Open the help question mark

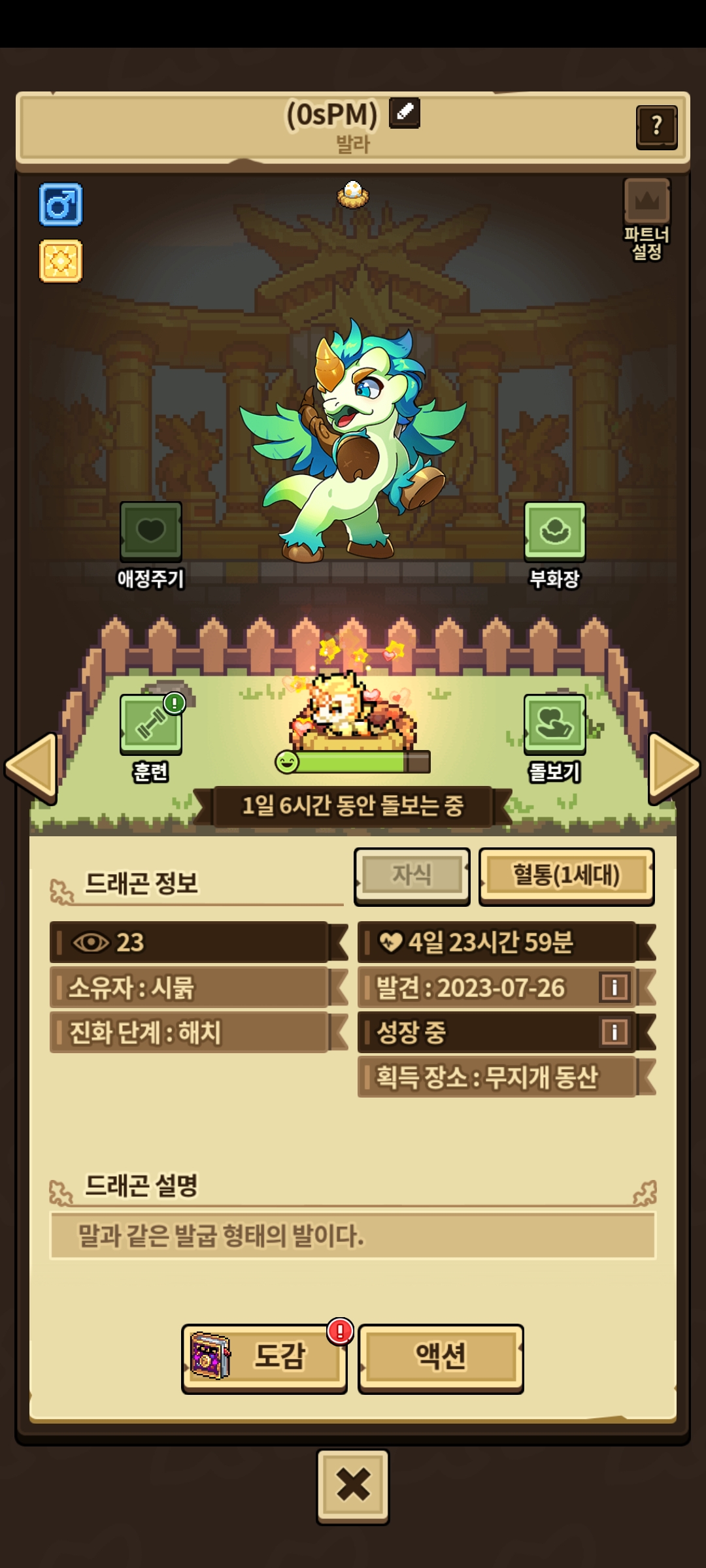(656, 127)
